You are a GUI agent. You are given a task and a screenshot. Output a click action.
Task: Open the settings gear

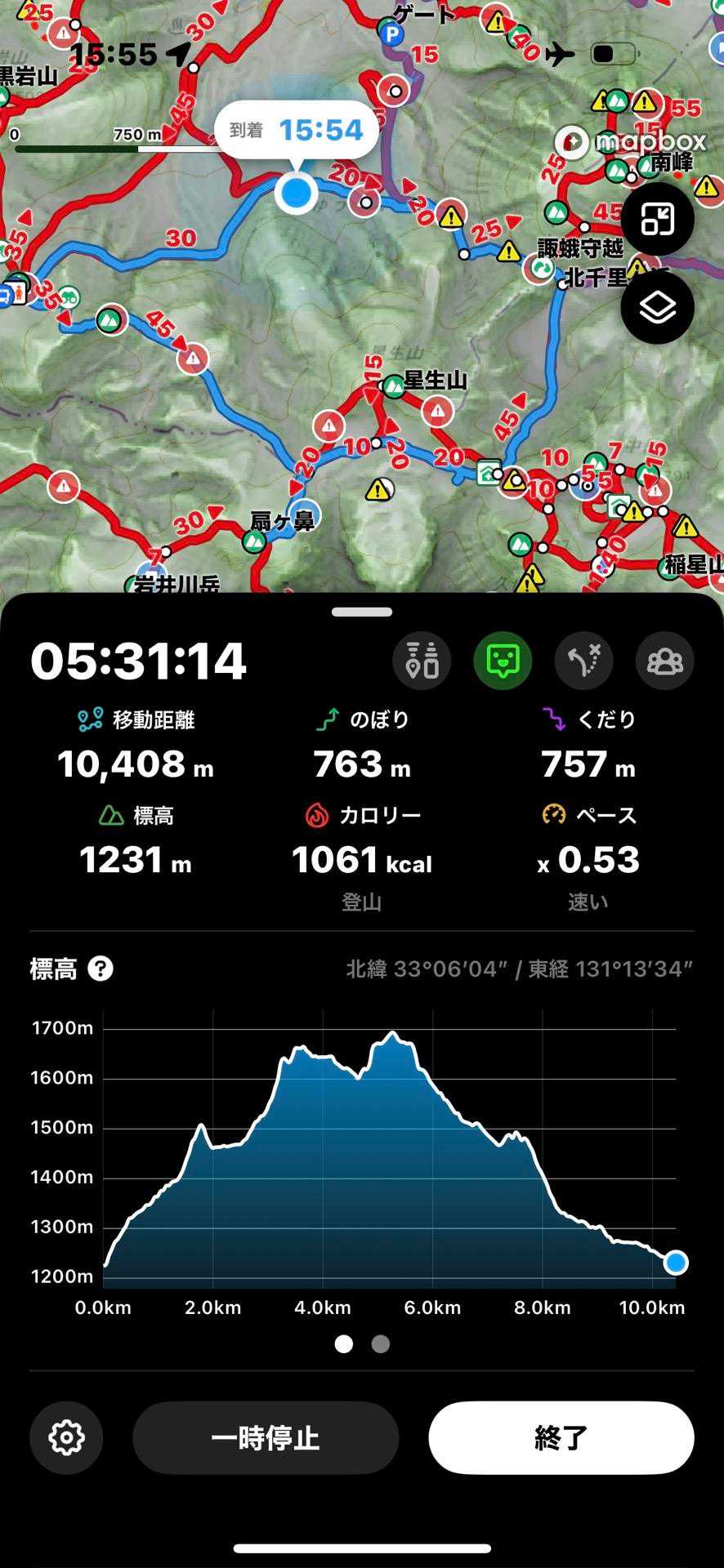(66, 1437)
